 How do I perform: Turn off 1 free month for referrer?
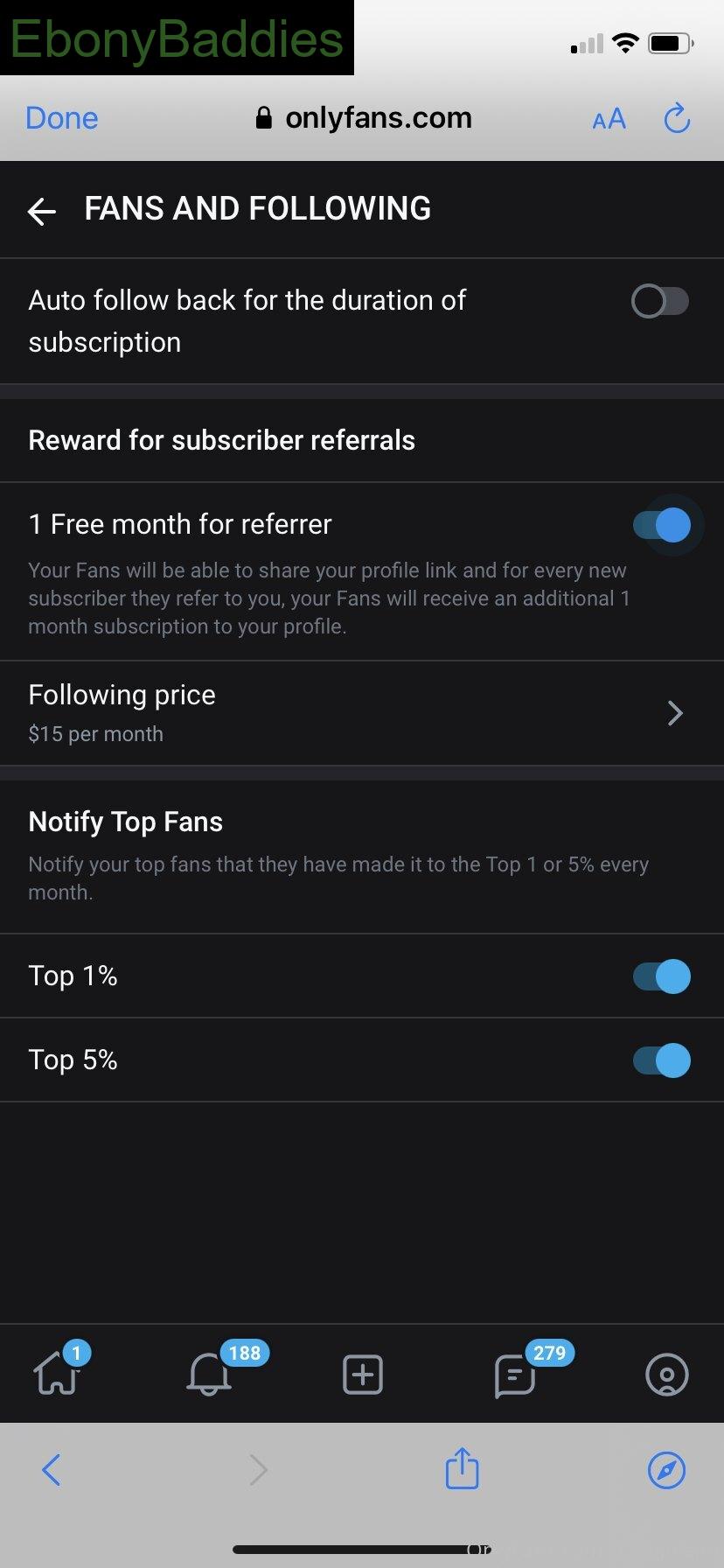click(662, 525)
